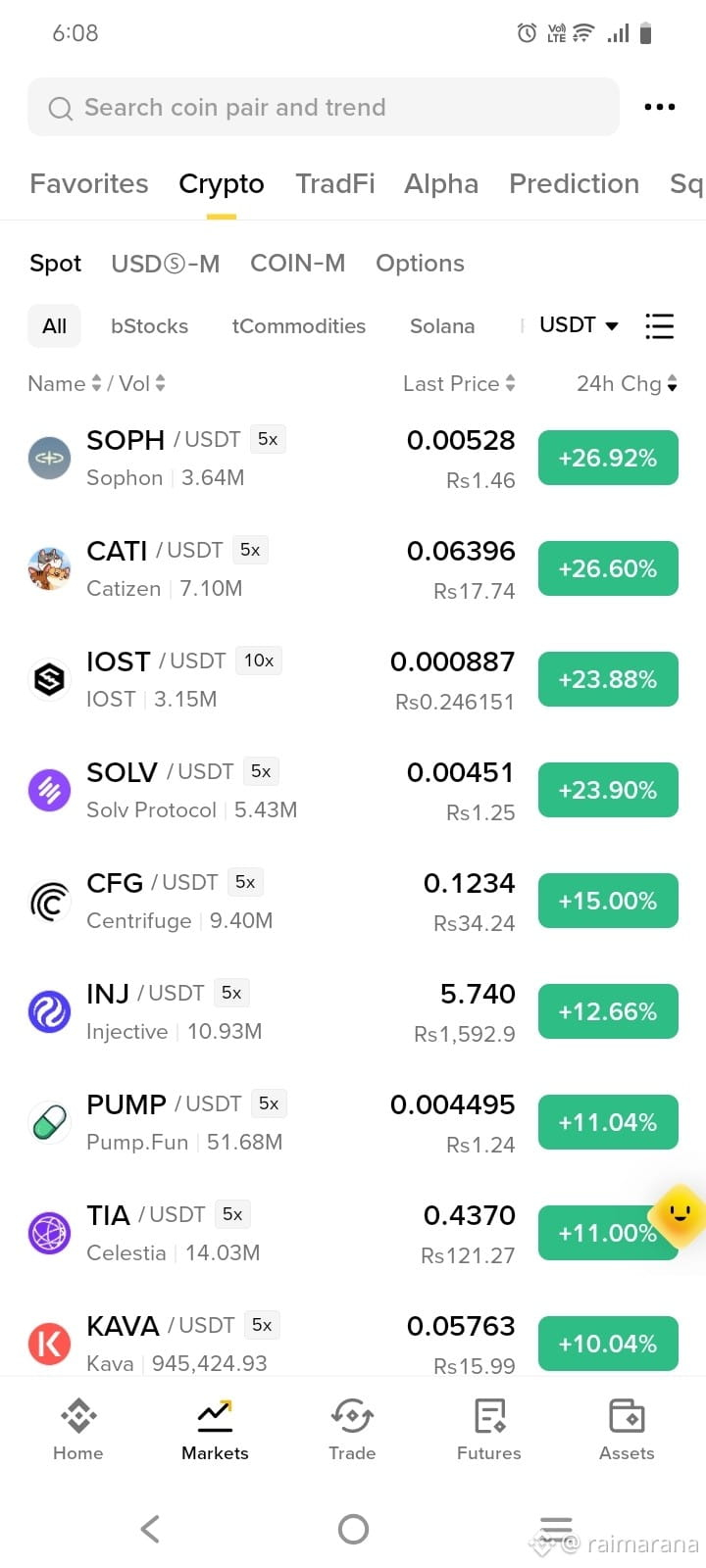Image resolution: width=706 pixels, height=1568 pixels.
Task: Switch to the TradFi tab
Action: 335,183
